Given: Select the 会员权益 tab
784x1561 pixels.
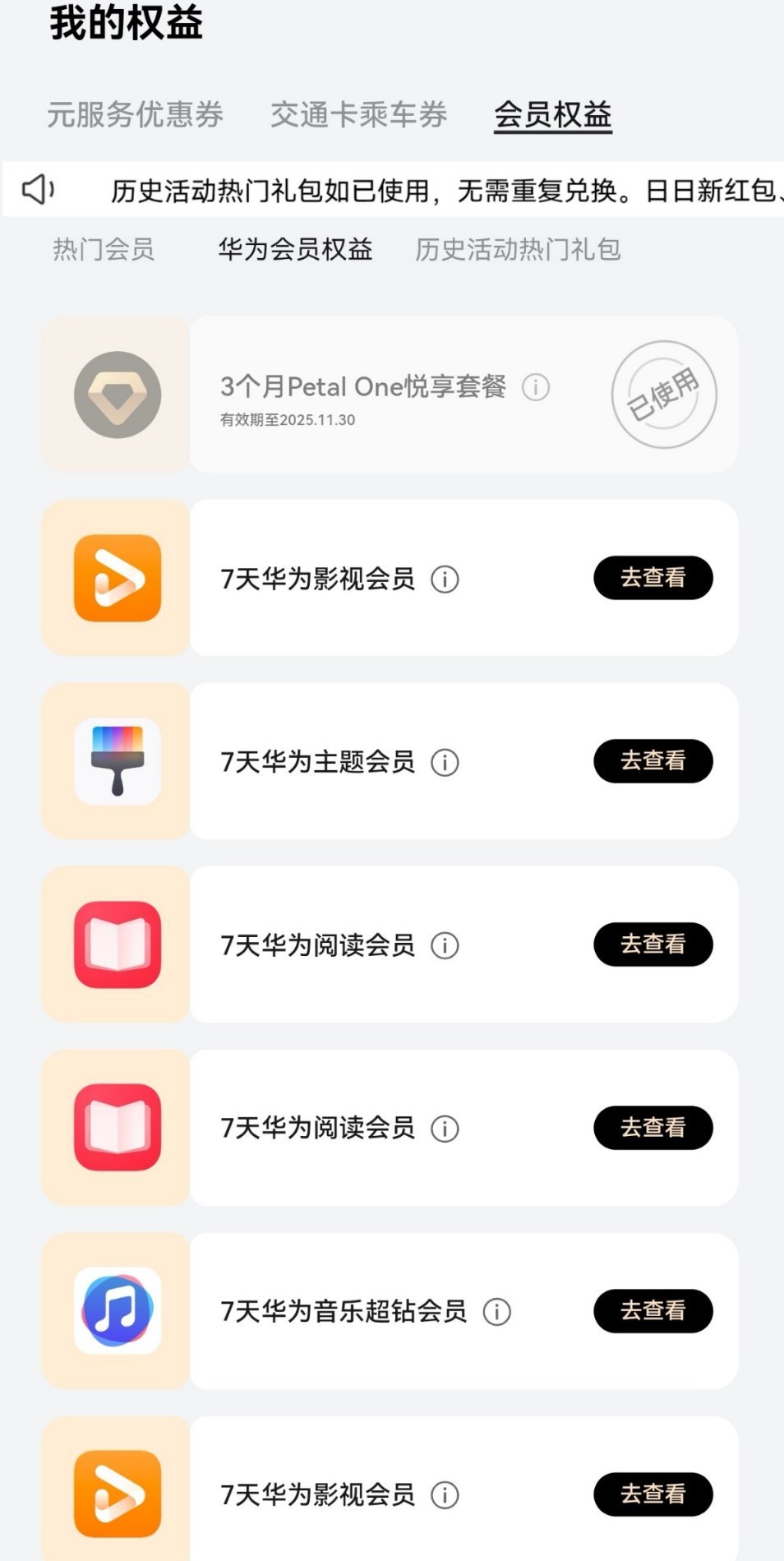Looking at the screenshot, I should tap(552, 115).
